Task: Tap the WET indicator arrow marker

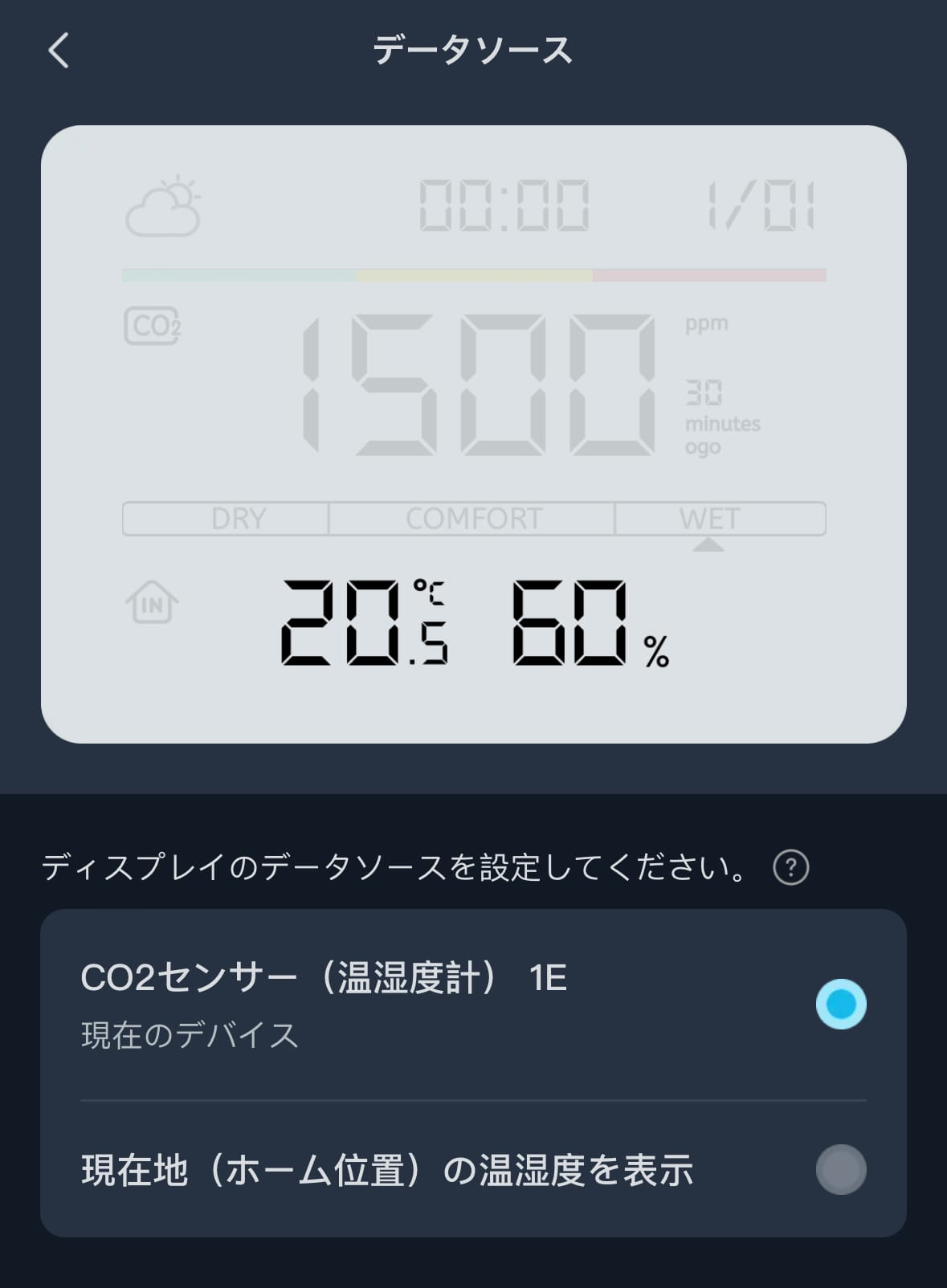Action: [x=707, y=544]
